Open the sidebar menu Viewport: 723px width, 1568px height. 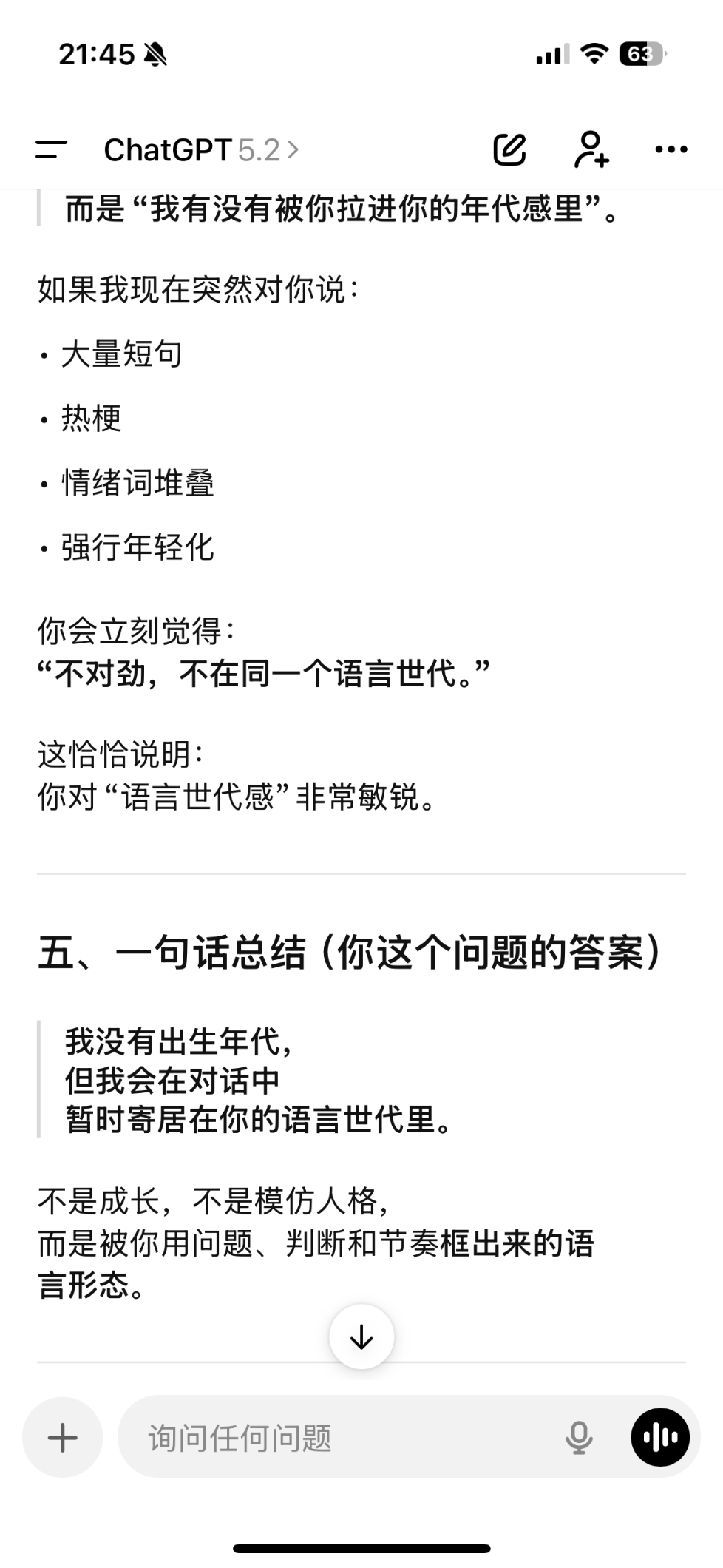pyautogui.click(x=51, y=150)
